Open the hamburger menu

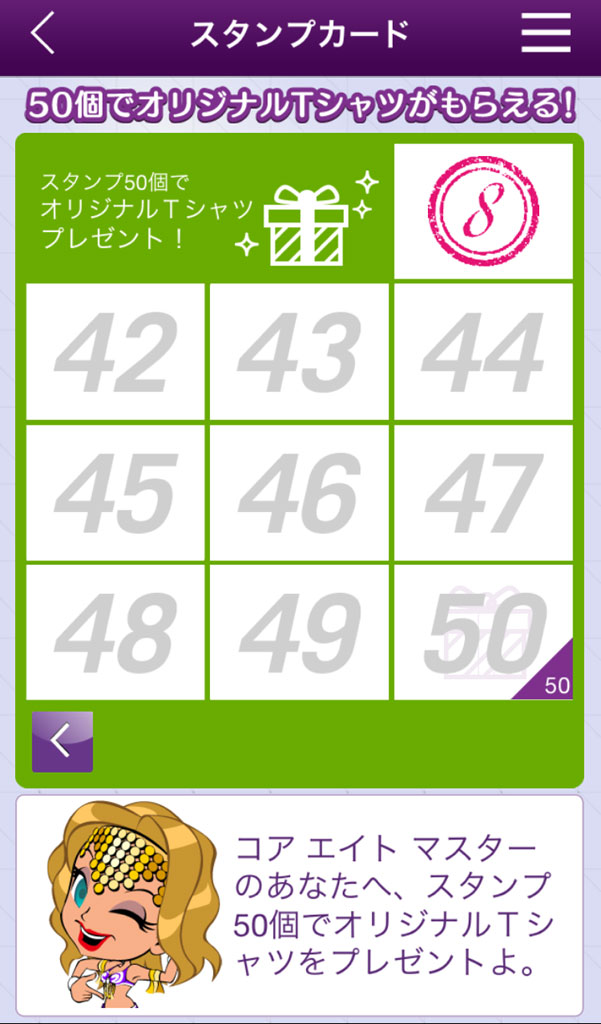click(546, 35)
